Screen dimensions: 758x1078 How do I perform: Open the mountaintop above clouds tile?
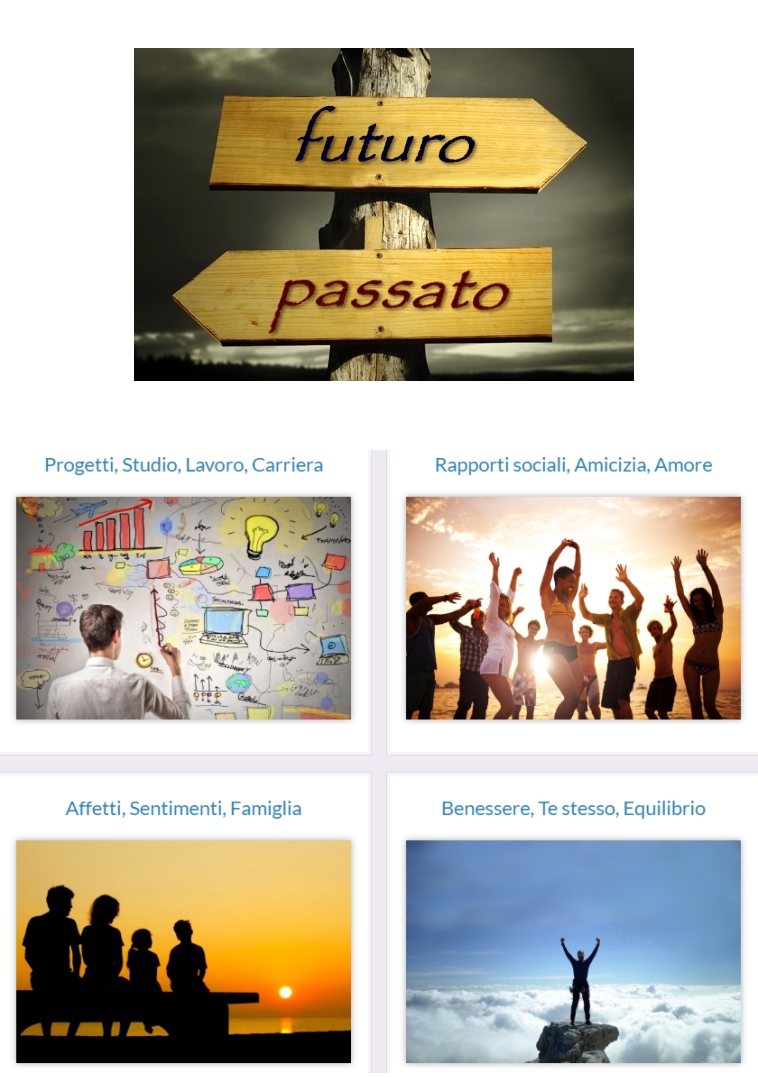(573, 951)
